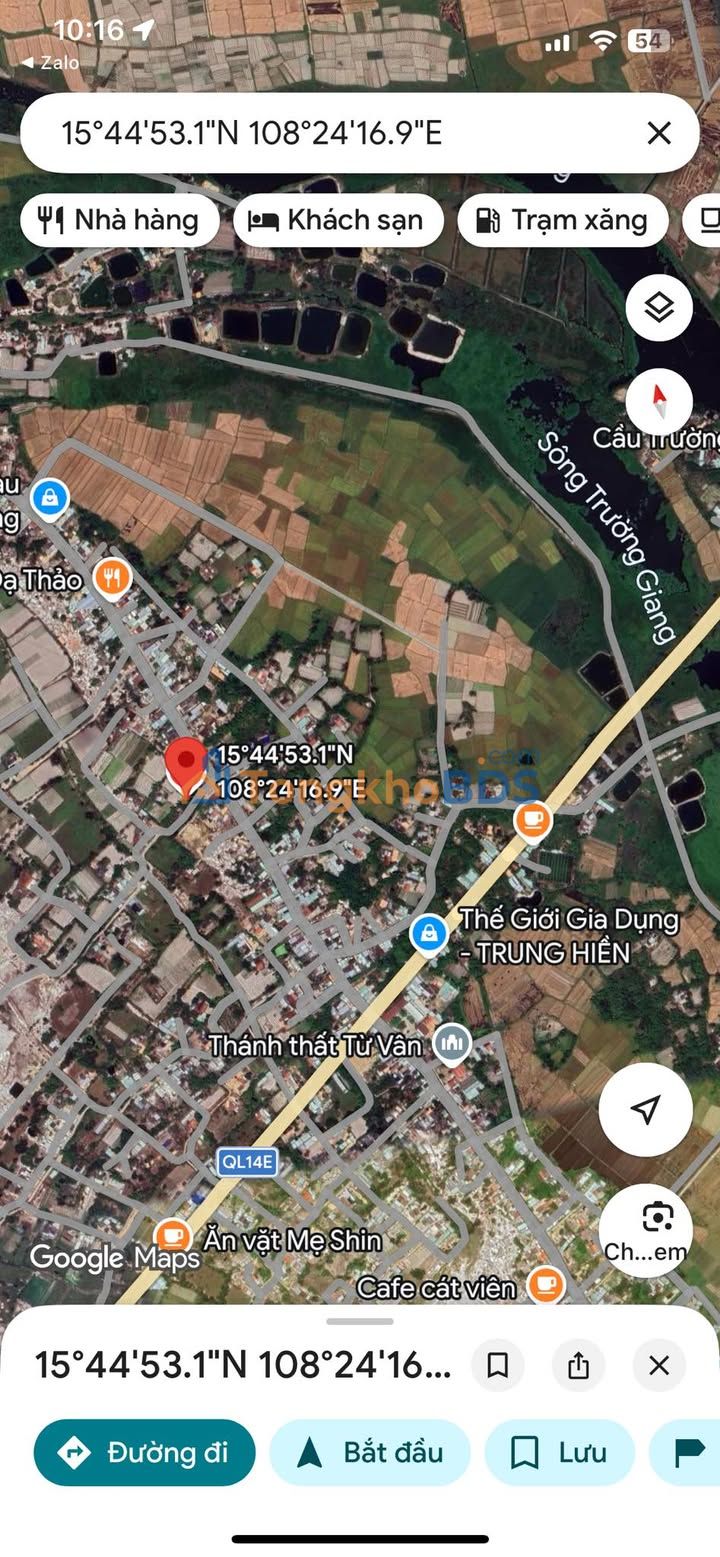Center map on my location
Screen dimensions: 720x1557
[646, 1109]
